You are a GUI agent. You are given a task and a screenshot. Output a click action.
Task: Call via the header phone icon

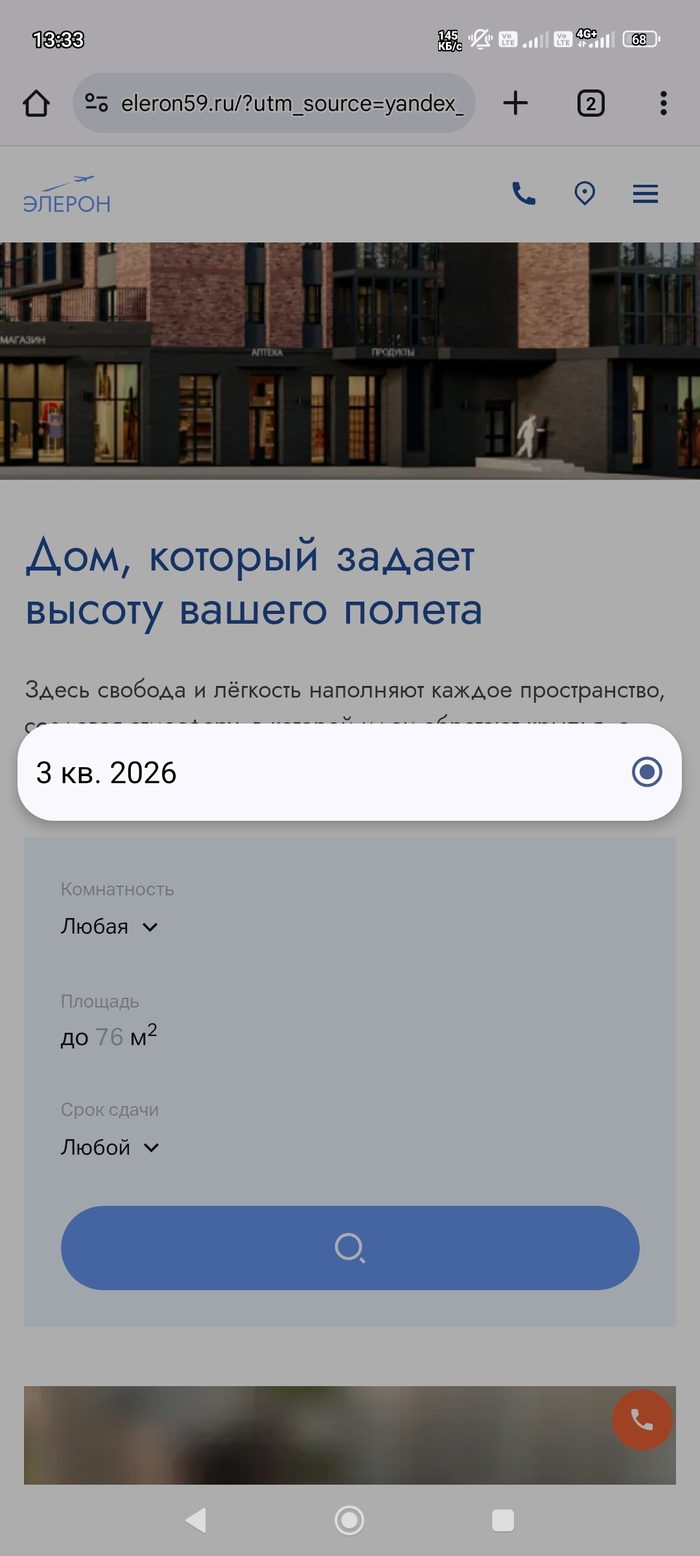523,193
